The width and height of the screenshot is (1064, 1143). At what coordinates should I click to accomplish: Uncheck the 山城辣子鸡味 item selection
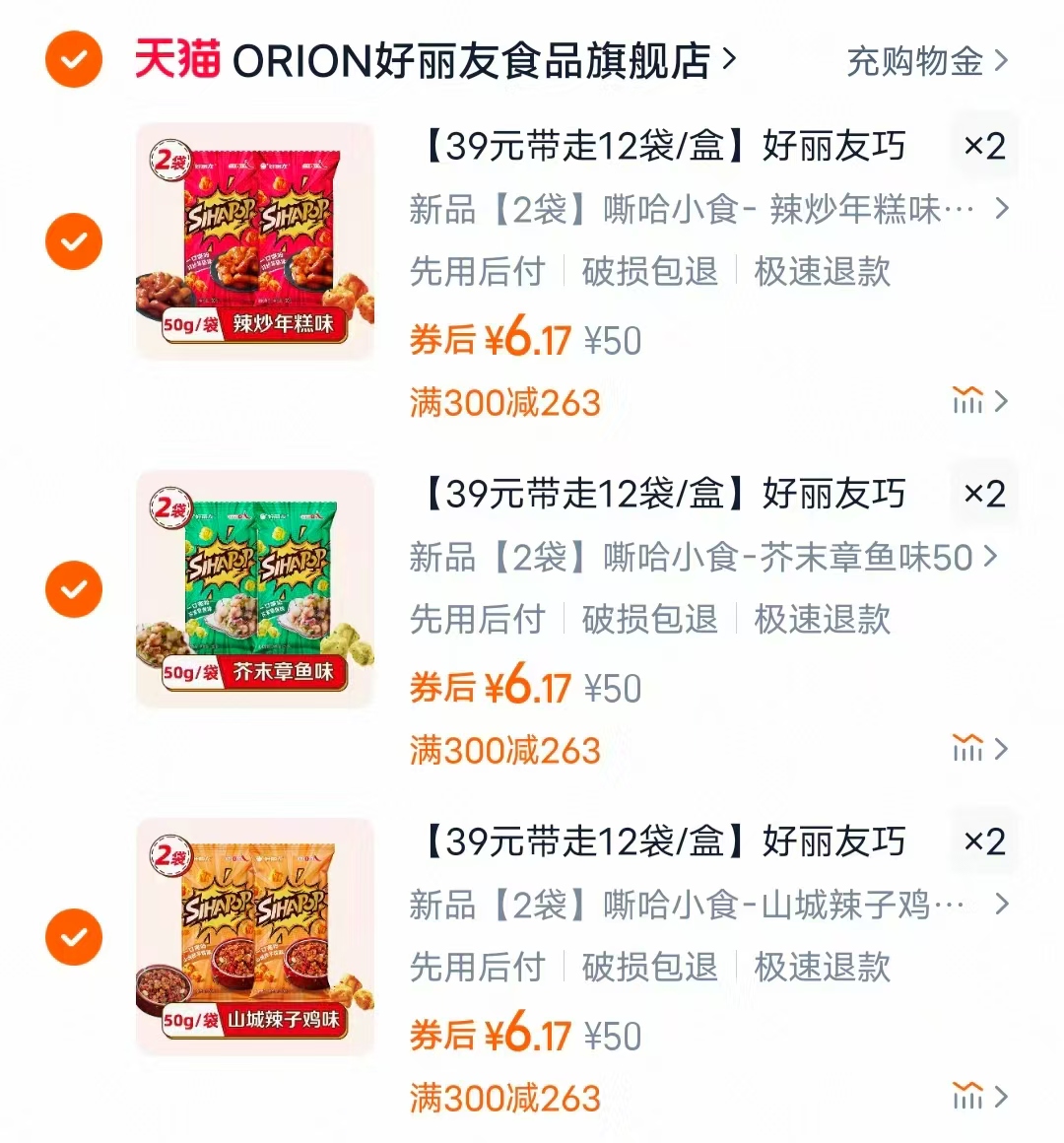coord(73,936)
